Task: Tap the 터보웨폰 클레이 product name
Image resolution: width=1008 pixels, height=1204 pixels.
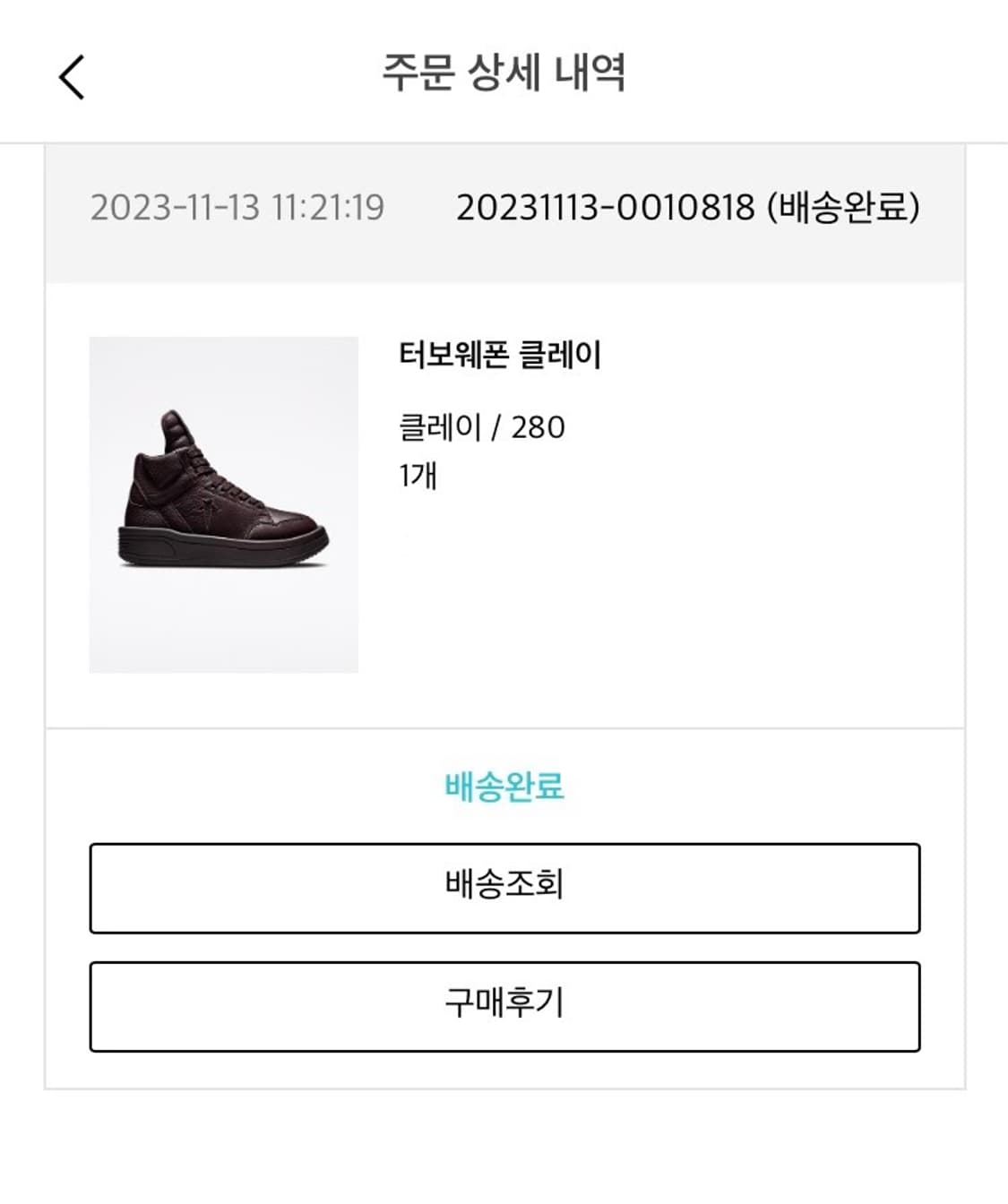Action: (x=502, y=354)
